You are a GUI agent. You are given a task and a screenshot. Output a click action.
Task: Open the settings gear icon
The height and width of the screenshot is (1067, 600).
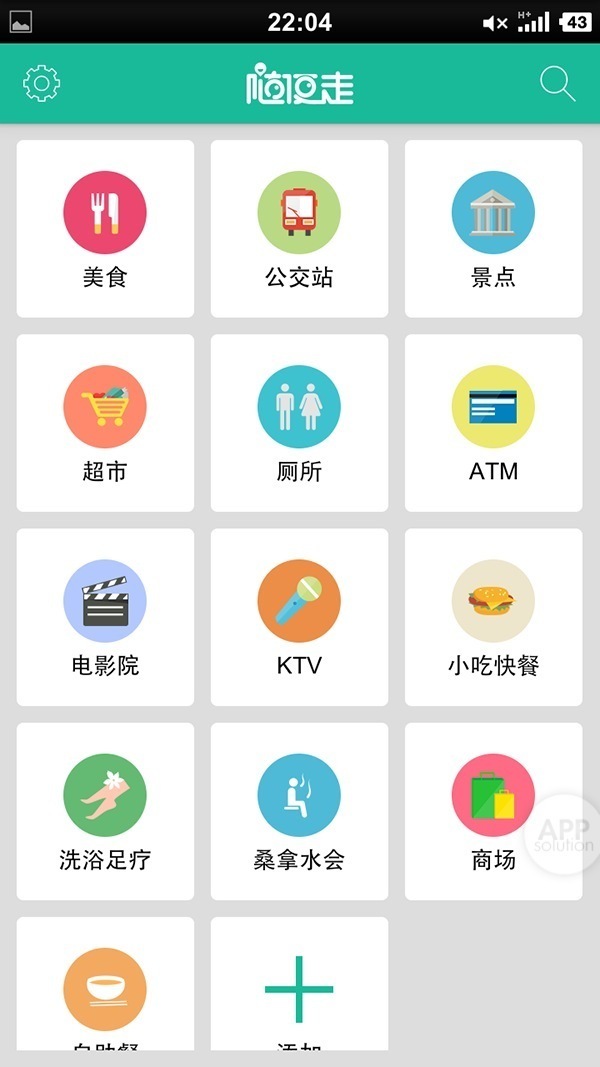tap(42, 84)
